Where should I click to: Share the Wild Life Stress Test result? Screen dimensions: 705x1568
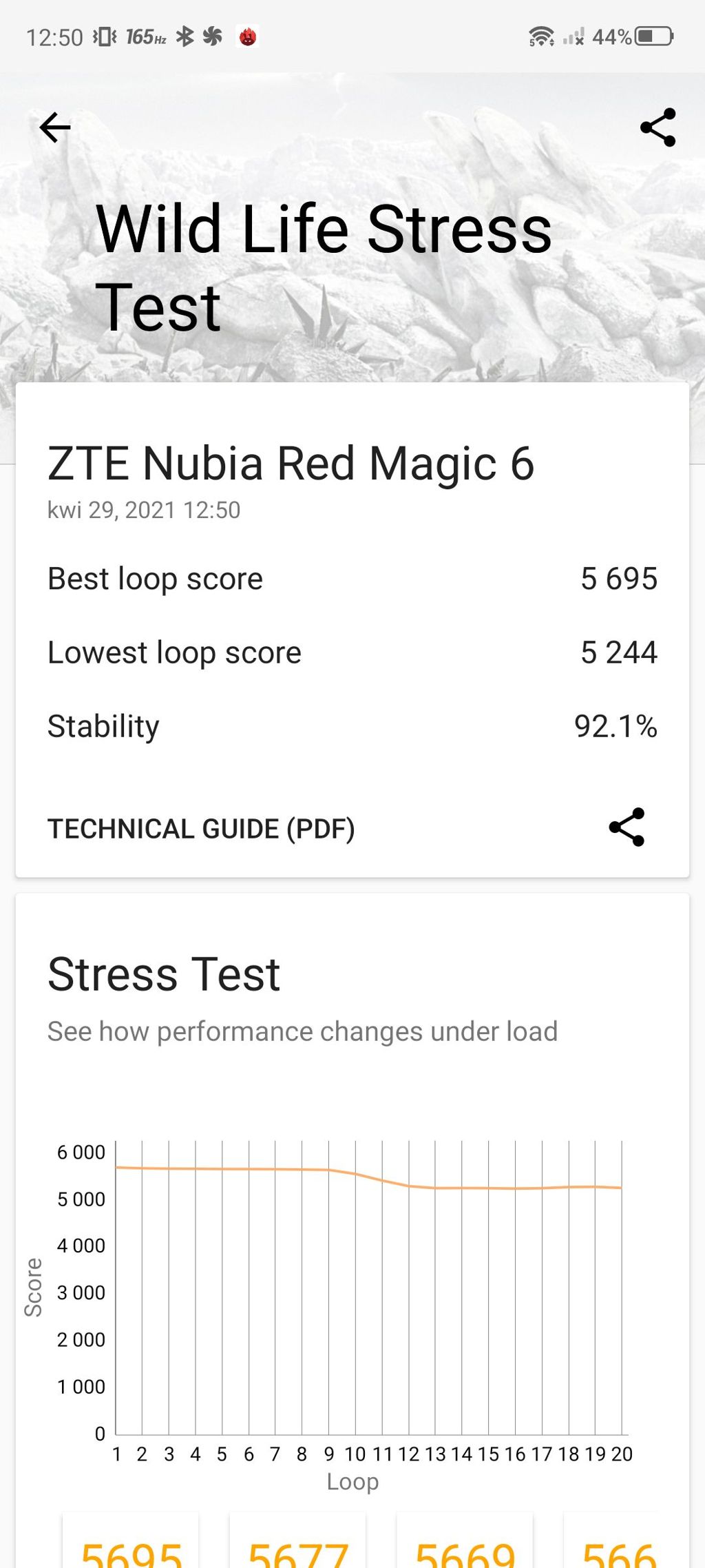pos(657,127)
